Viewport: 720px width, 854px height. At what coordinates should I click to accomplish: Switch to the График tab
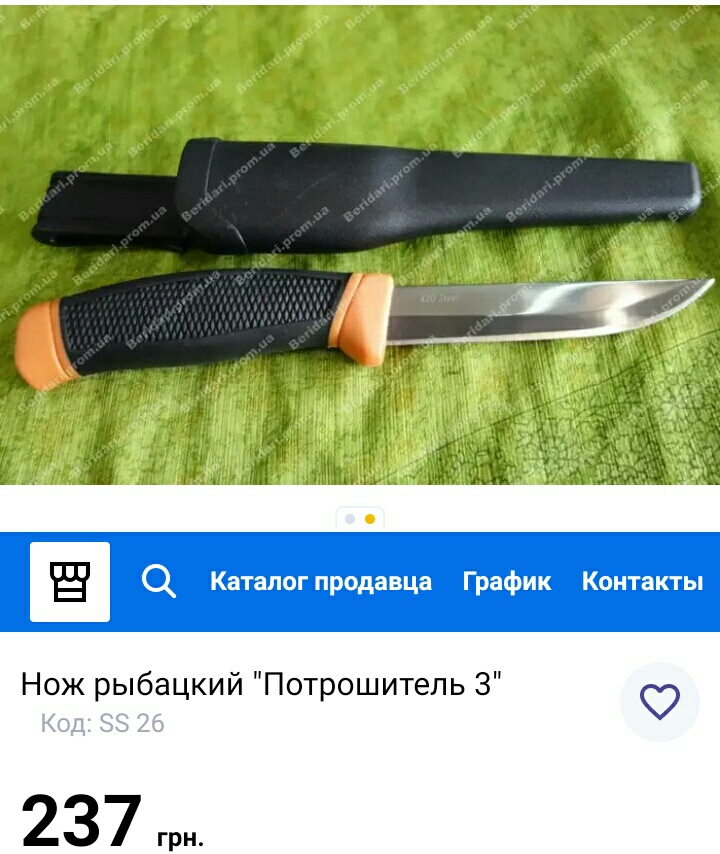pyautogui.click(x=507, y=581)
